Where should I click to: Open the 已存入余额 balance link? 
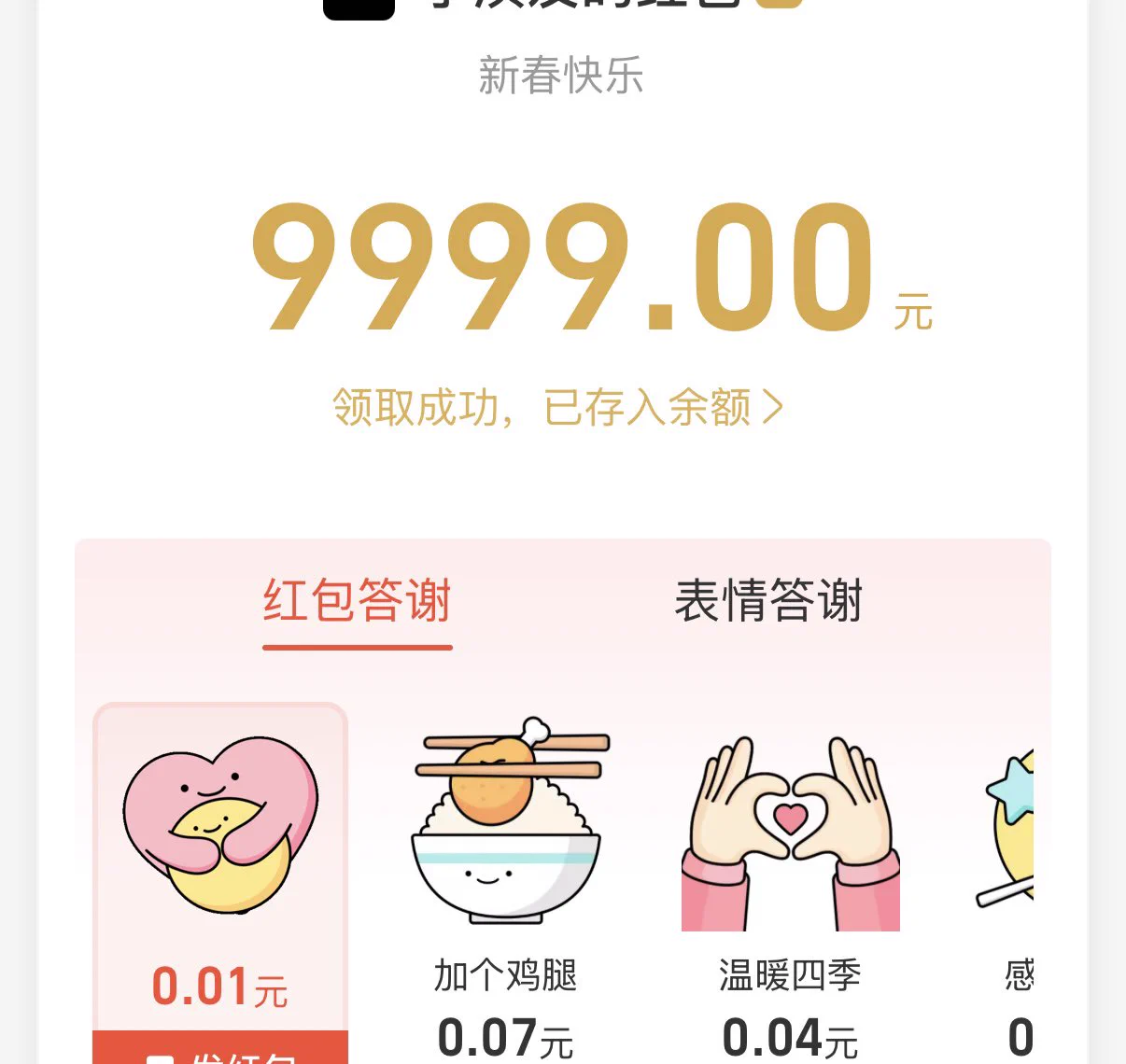click(x=558, y=408)
